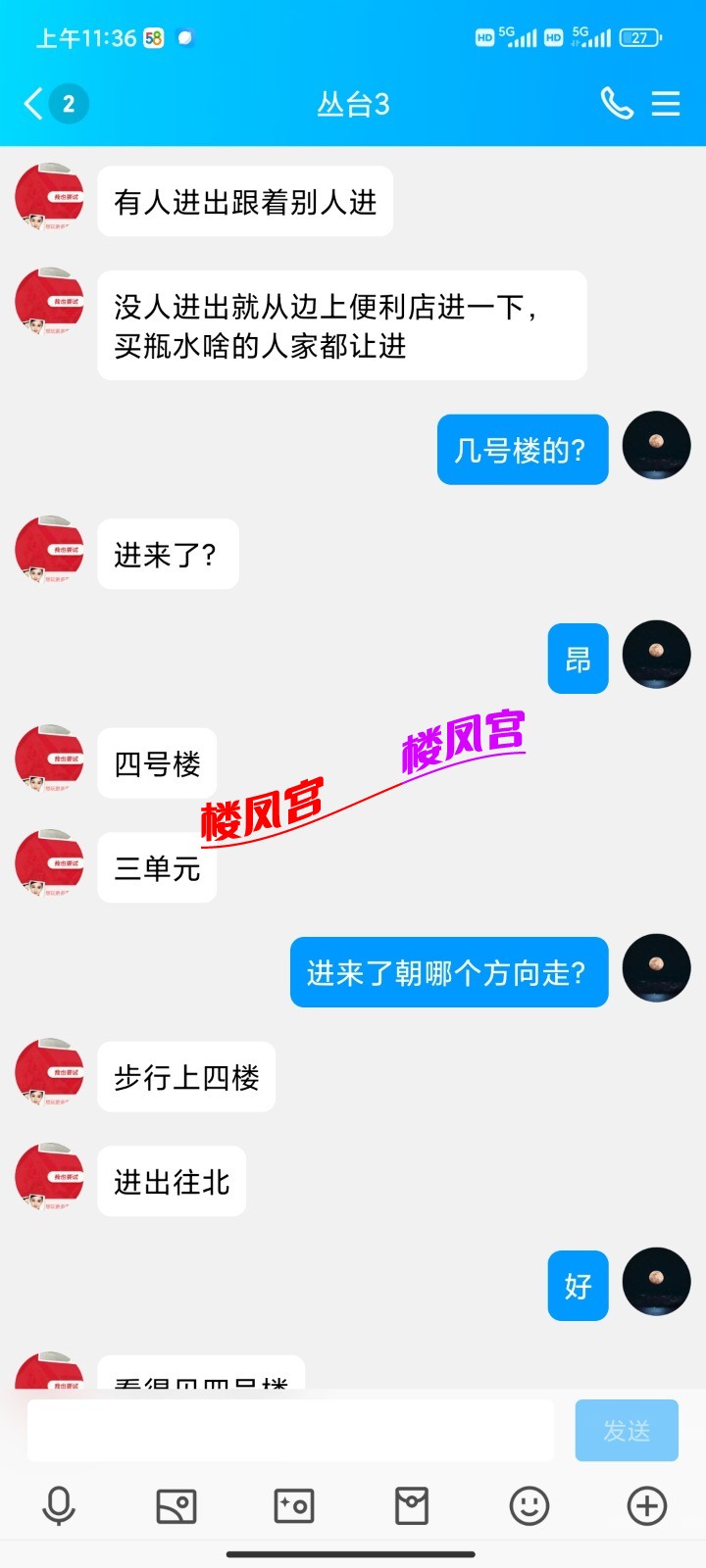Tap the message 进出往北
The image size is (706, 1568).
(x=171, y=1181)
